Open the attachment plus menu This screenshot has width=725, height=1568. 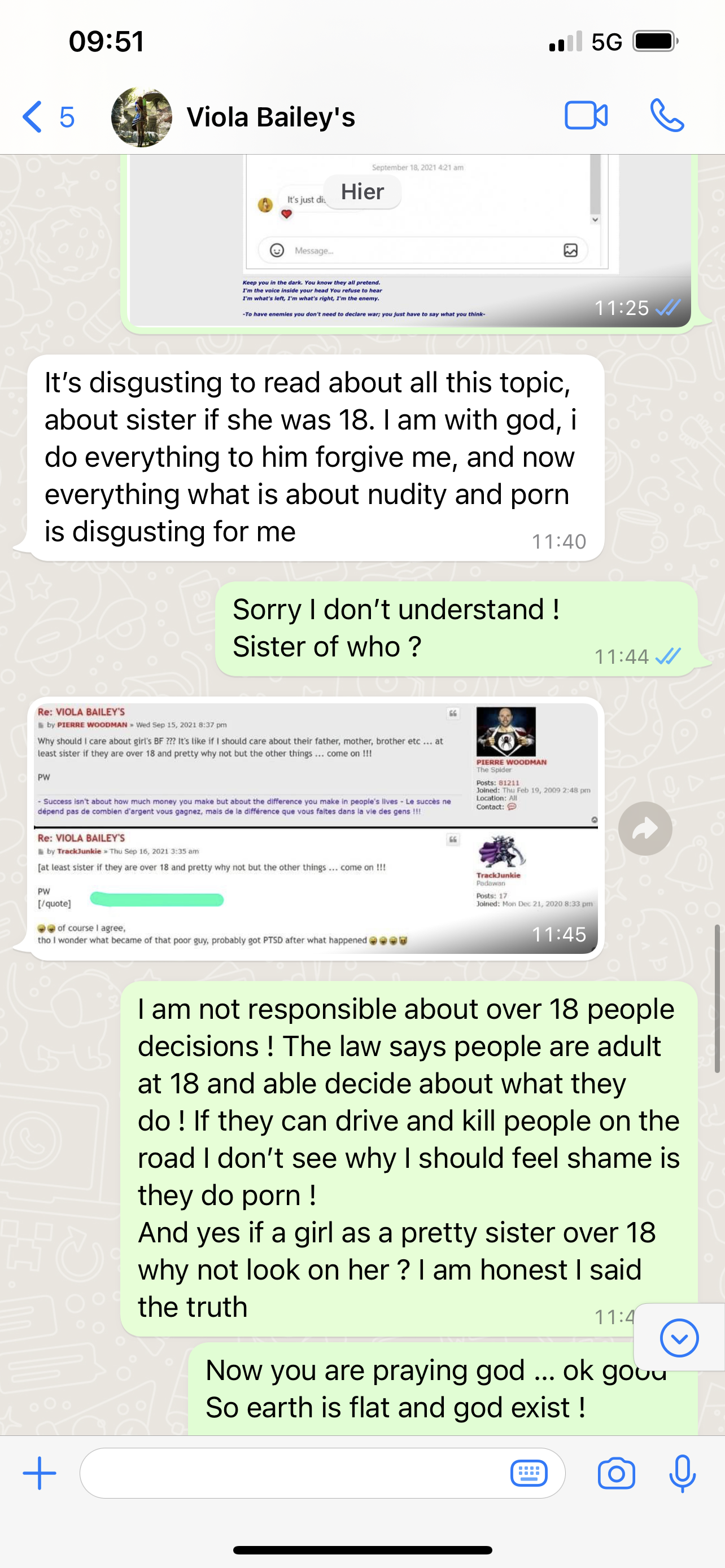[40, 1473]
